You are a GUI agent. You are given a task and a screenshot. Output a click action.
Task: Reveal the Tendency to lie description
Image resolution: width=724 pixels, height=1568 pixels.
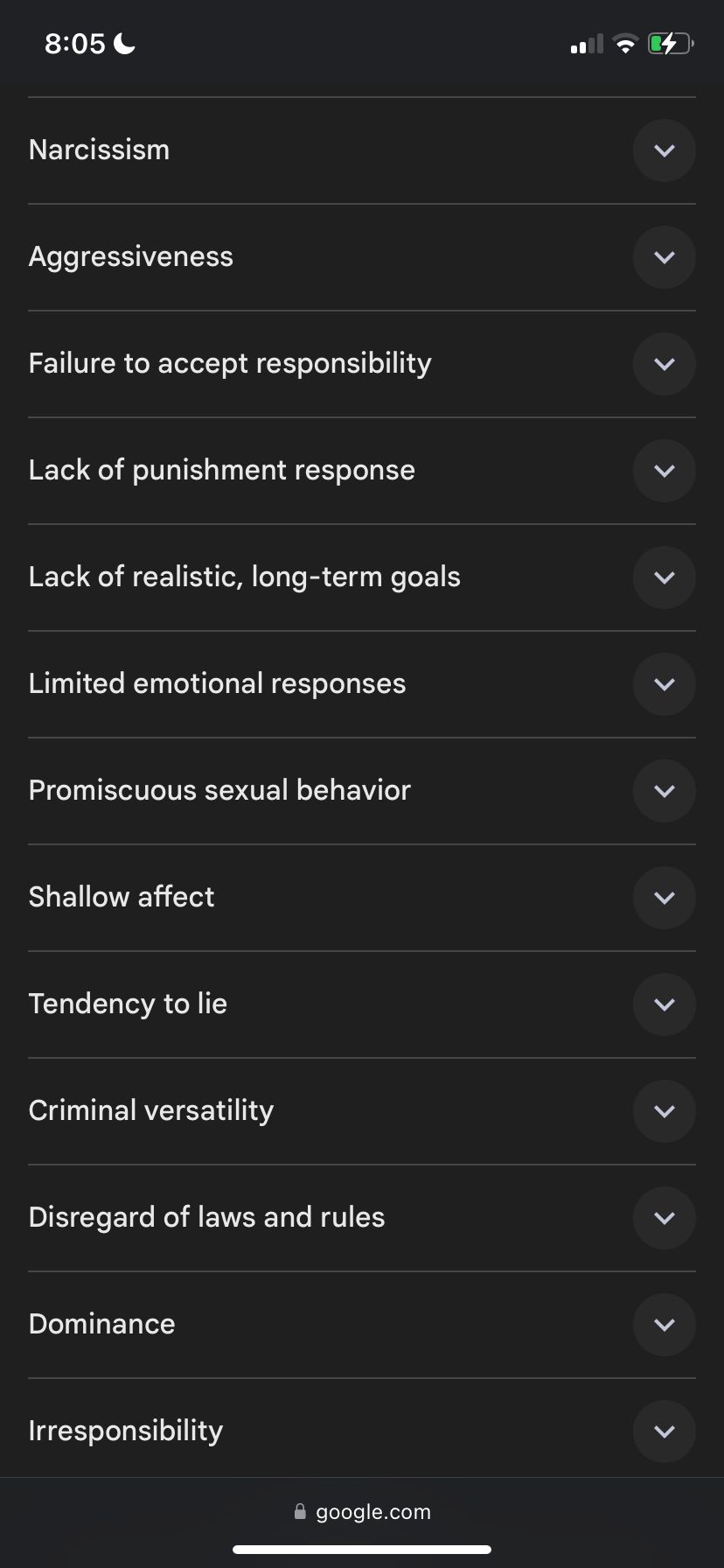coord(664,1004)
